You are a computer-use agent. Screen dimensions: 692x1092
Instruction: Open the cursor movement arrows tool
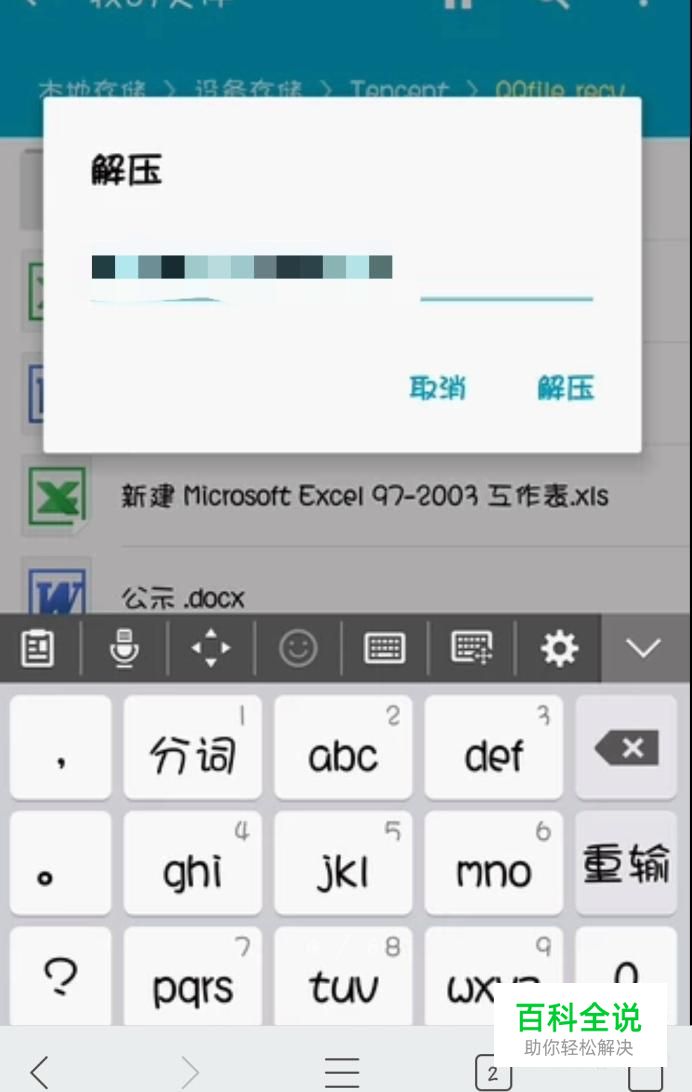click(x=211, y=648)
